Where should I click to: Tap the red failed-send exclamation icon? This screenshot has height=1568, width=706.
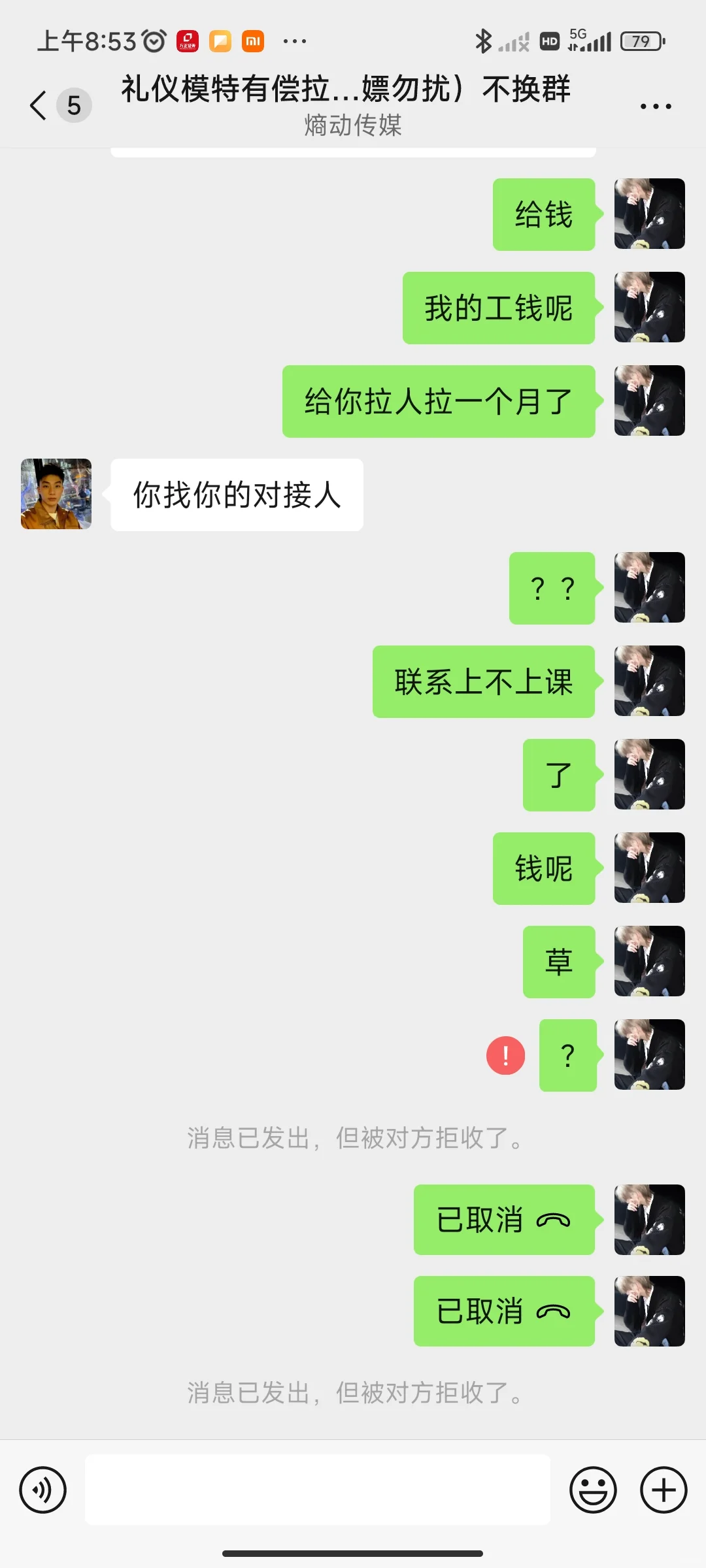click(506, 1056)
